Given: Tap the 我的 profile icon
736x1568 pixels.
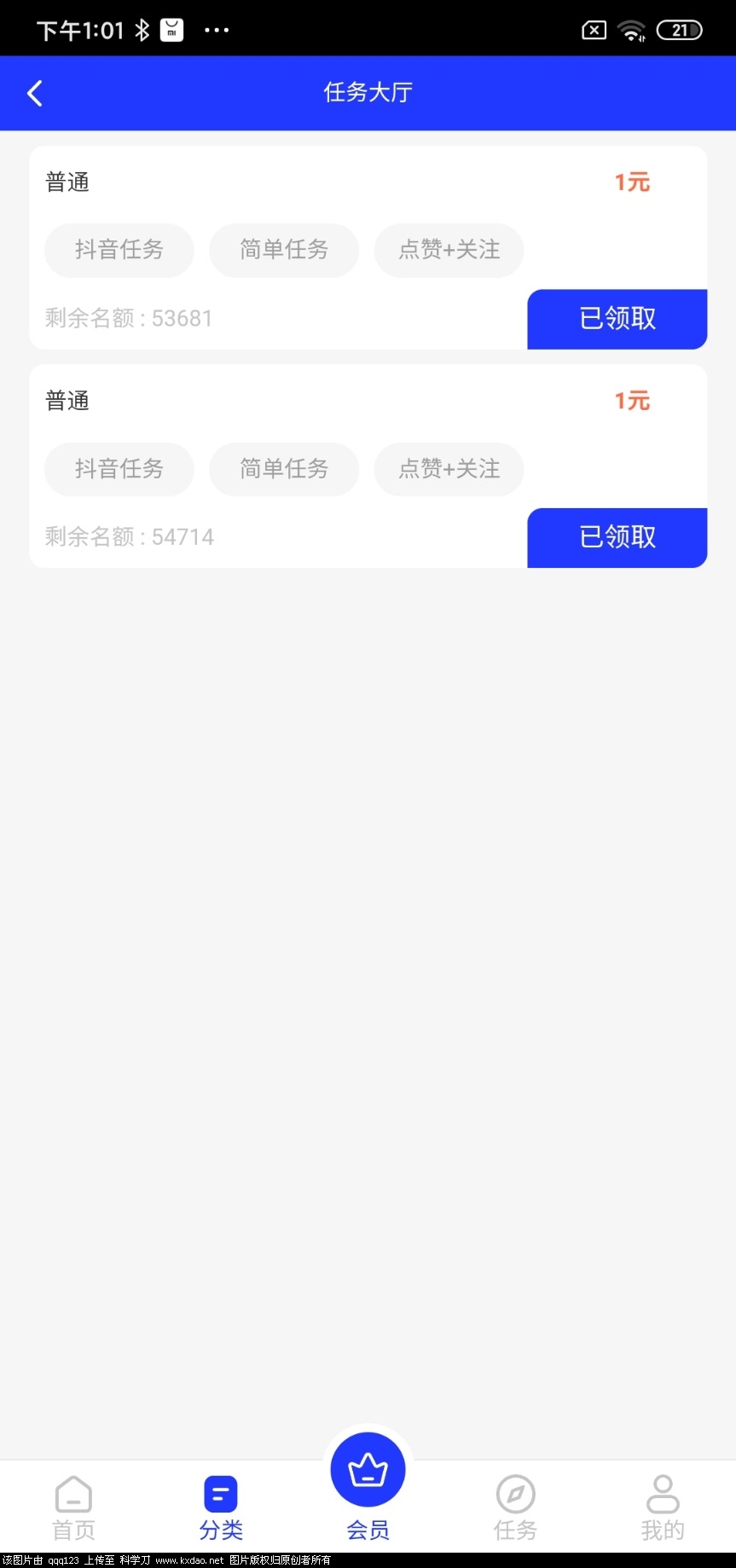Looking at the screenshot, I should point(662,1494).
